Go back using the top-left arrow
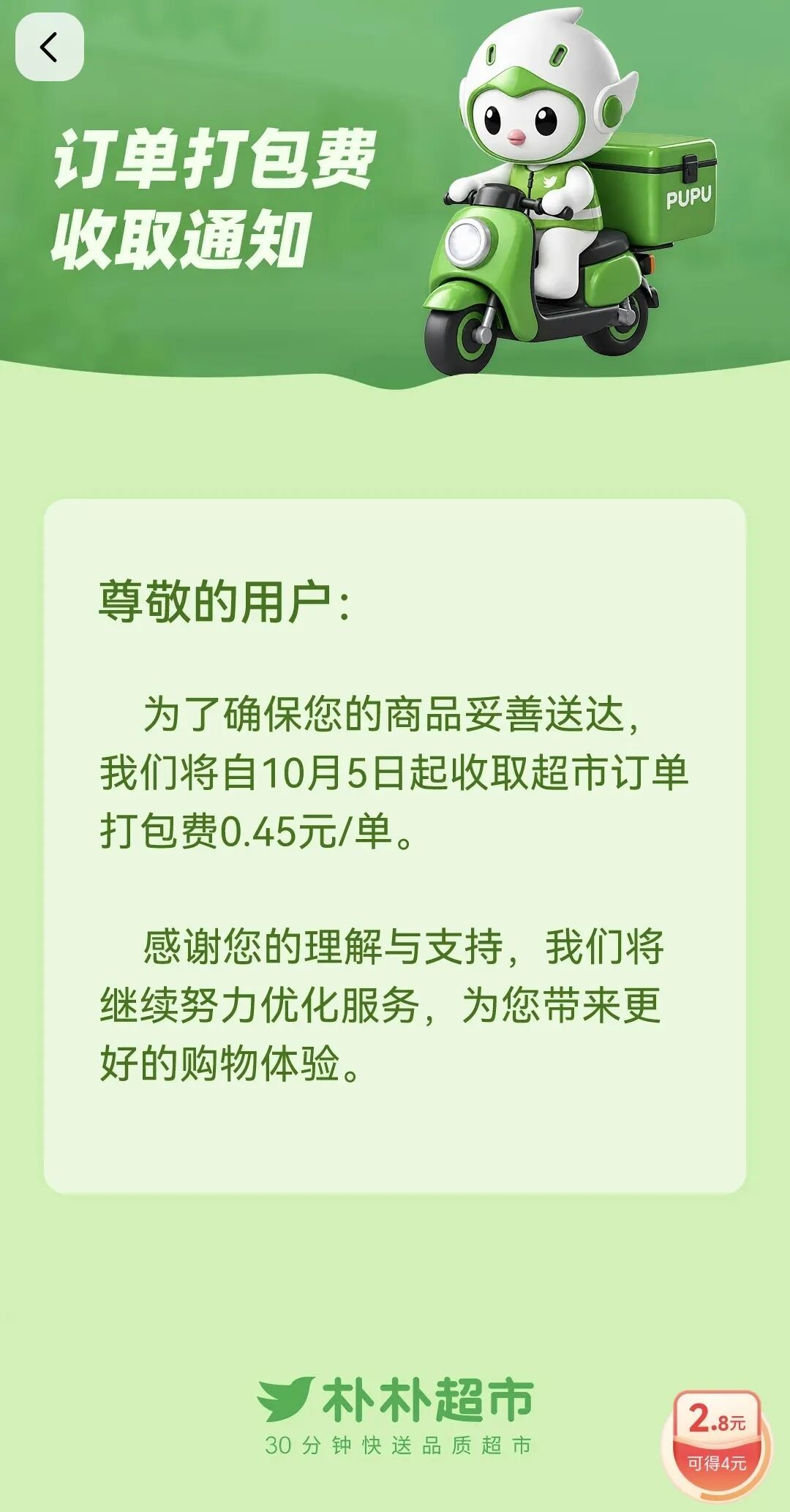 49,48
